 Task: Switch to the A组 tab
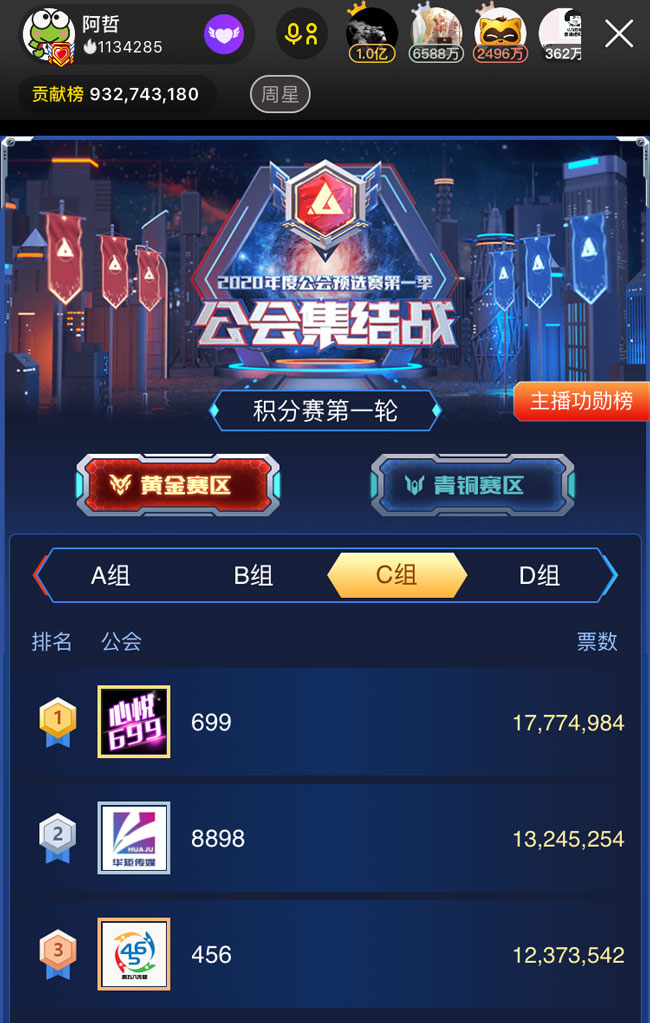pyautogui.click(x=111, y=576)
